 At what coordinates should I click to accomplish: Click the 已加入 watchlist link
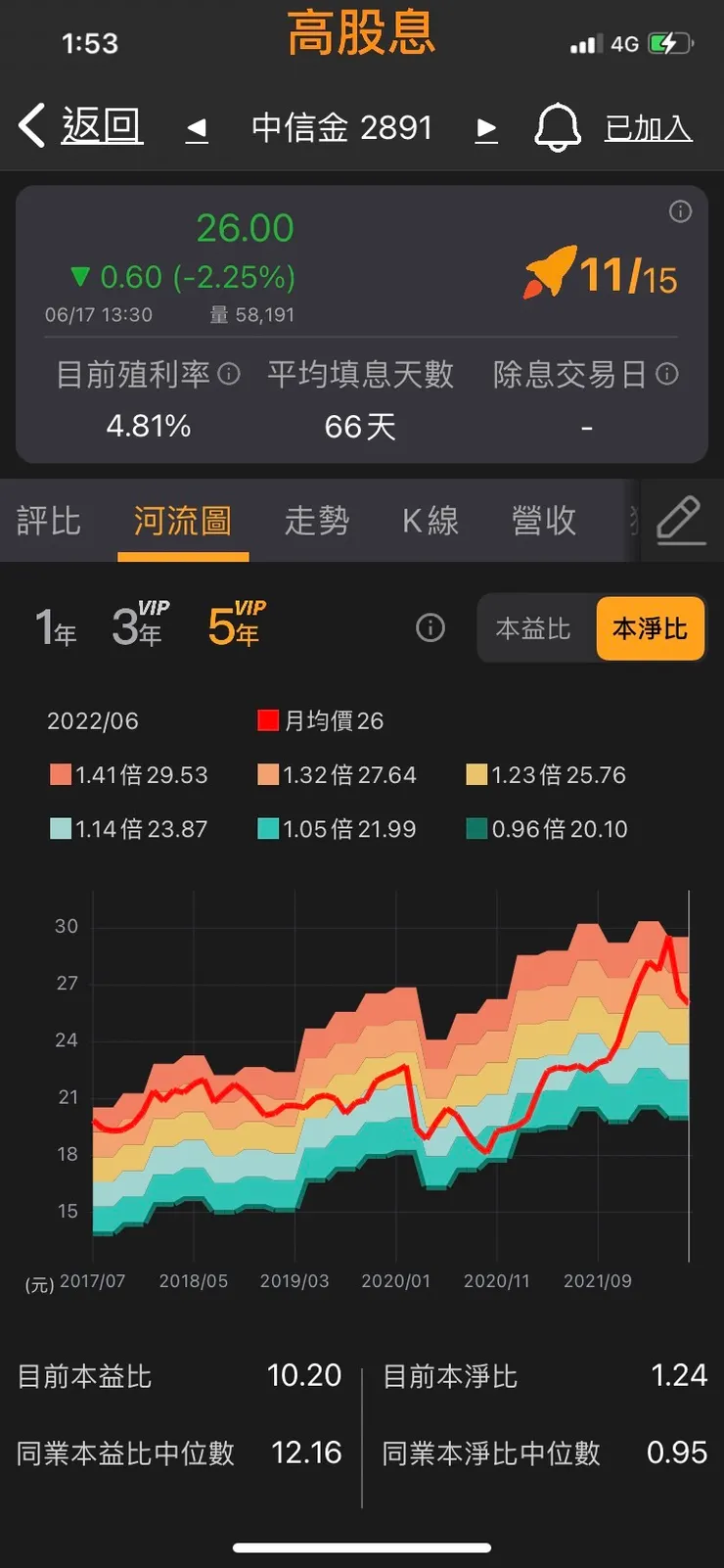click(649, 126)
